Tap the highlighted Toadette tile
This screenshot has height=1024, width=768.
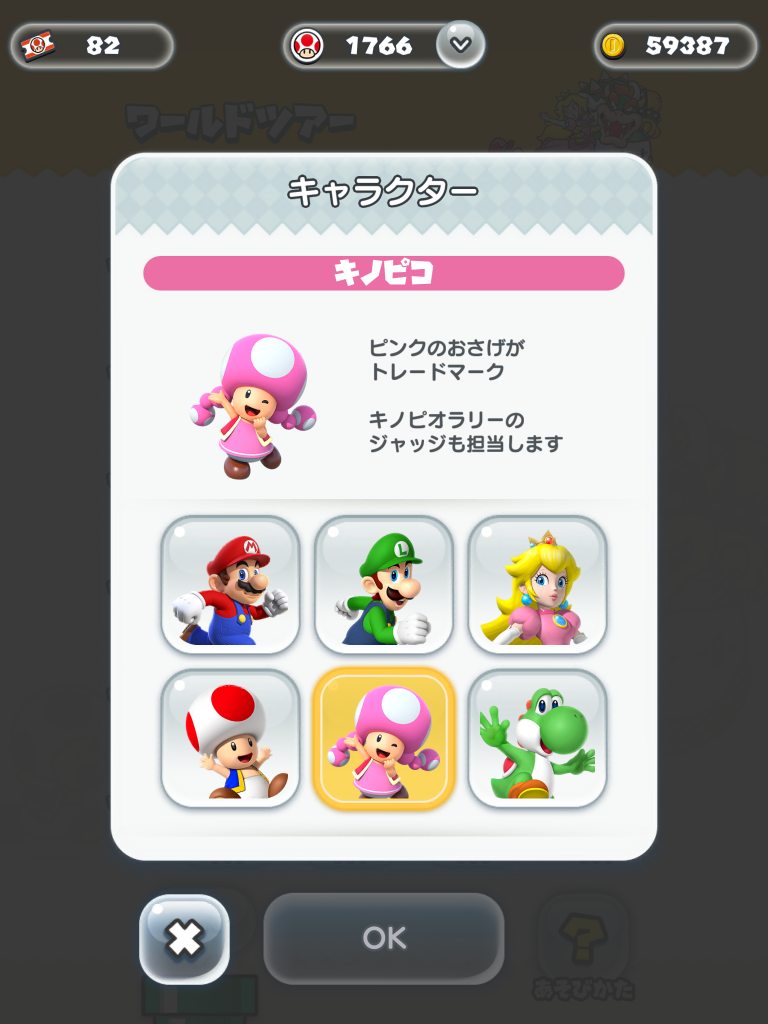384,738
